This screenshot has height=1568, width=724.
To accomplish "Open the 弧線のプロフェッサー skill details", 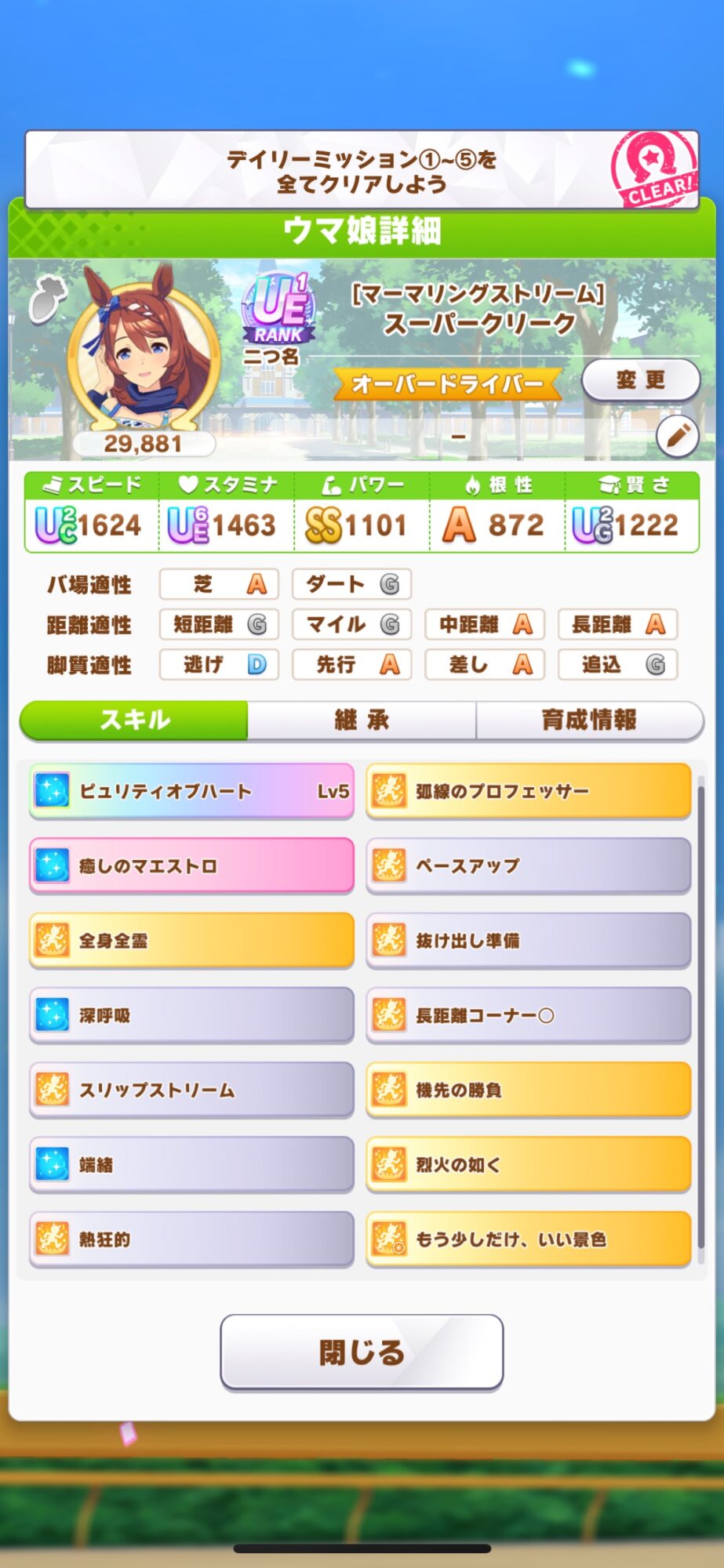I will pos(528,791).
